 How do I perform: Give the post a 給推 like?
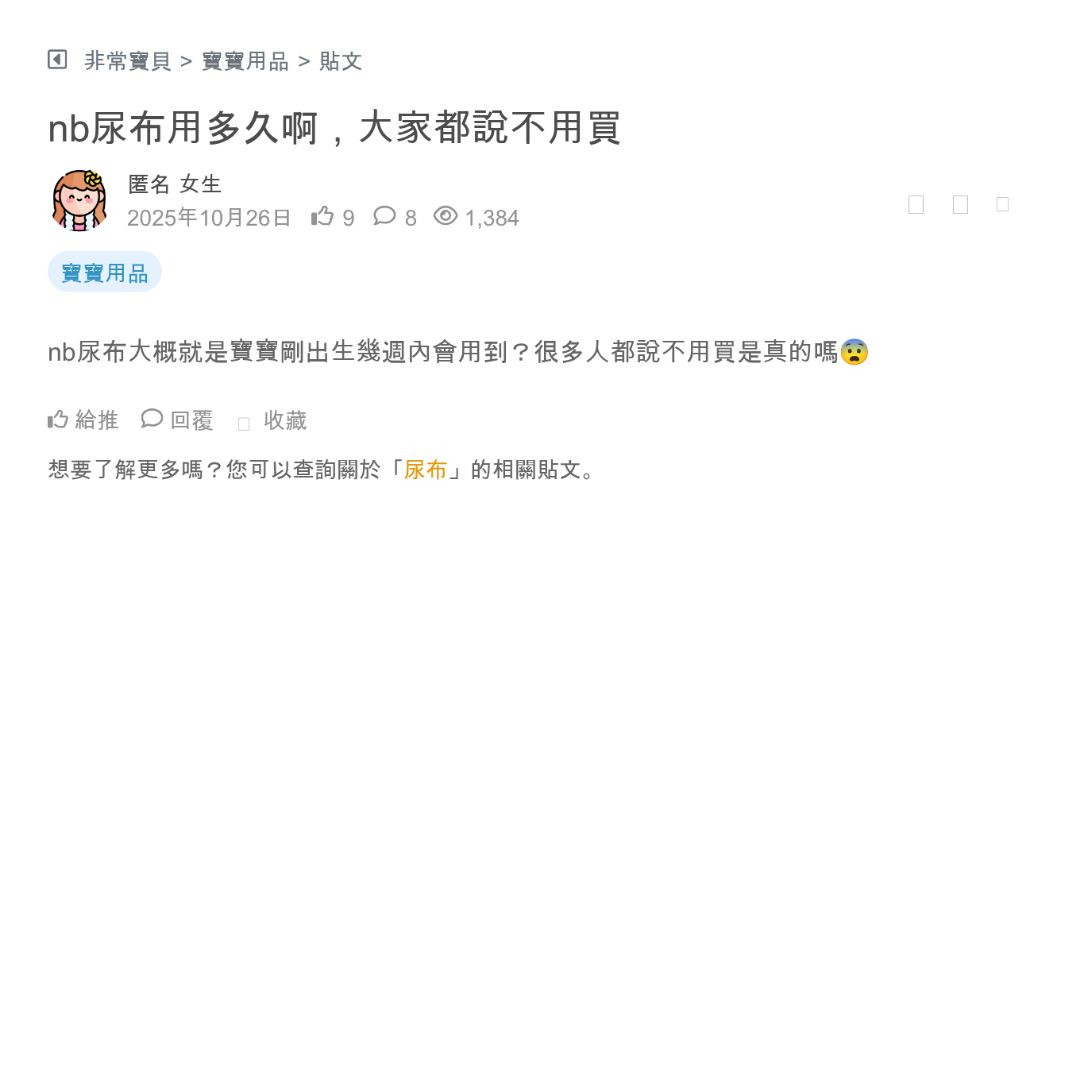click(x=84, y=420)
